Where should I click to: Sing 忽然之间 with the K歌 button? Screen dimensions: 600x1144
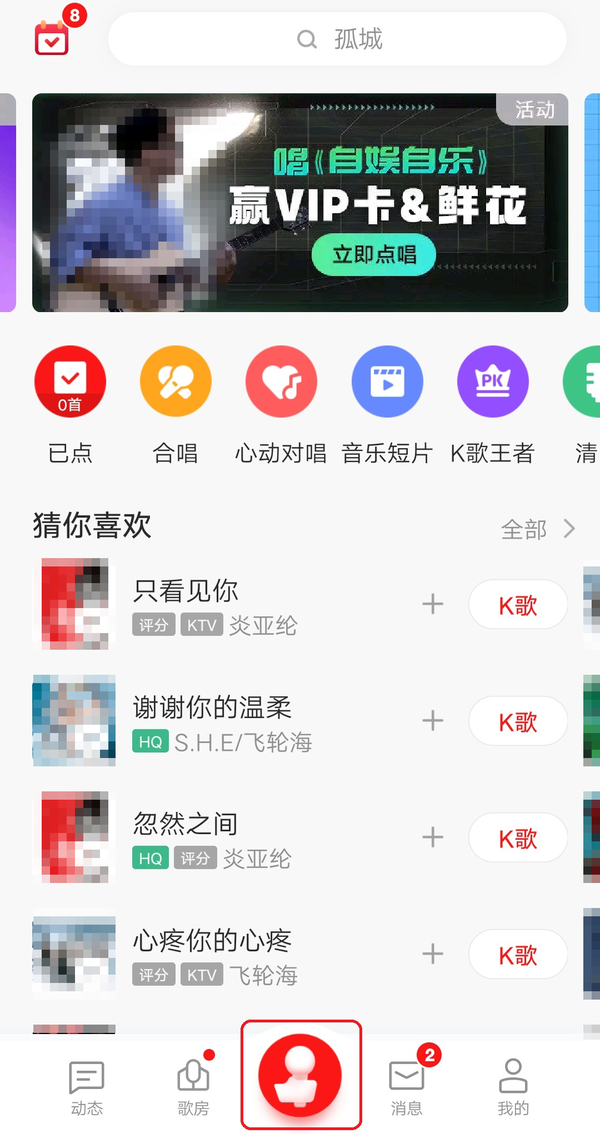click(x=518, y=838)
